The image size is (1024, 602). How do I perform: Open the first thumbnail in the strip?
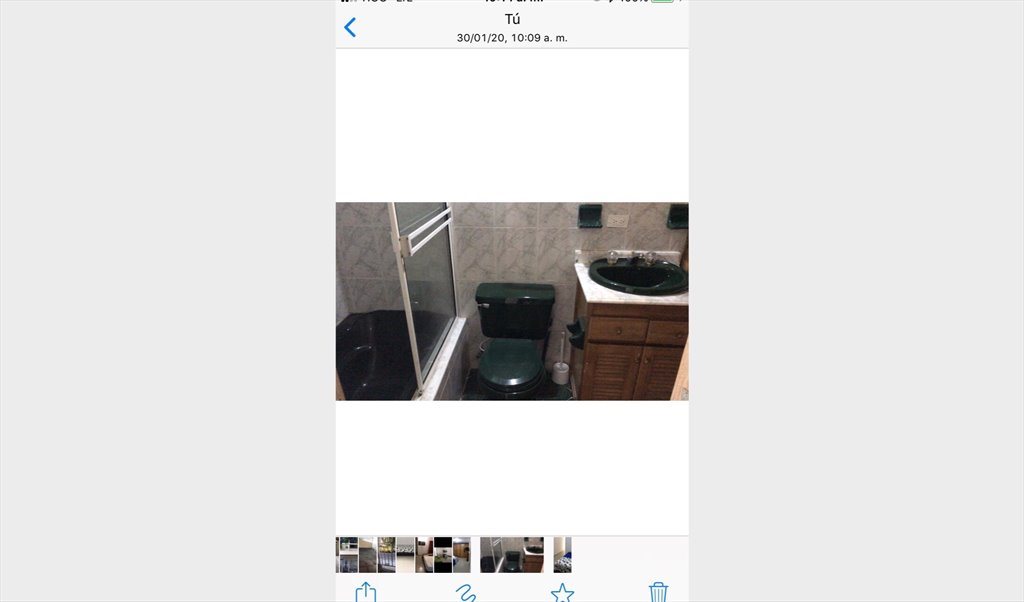(x=345, y=555)
